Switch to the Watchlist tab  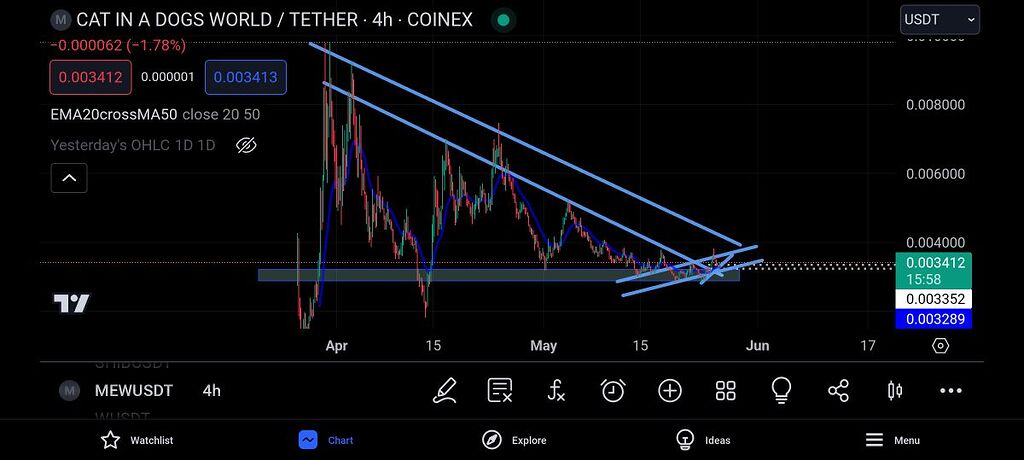[137, 440]
